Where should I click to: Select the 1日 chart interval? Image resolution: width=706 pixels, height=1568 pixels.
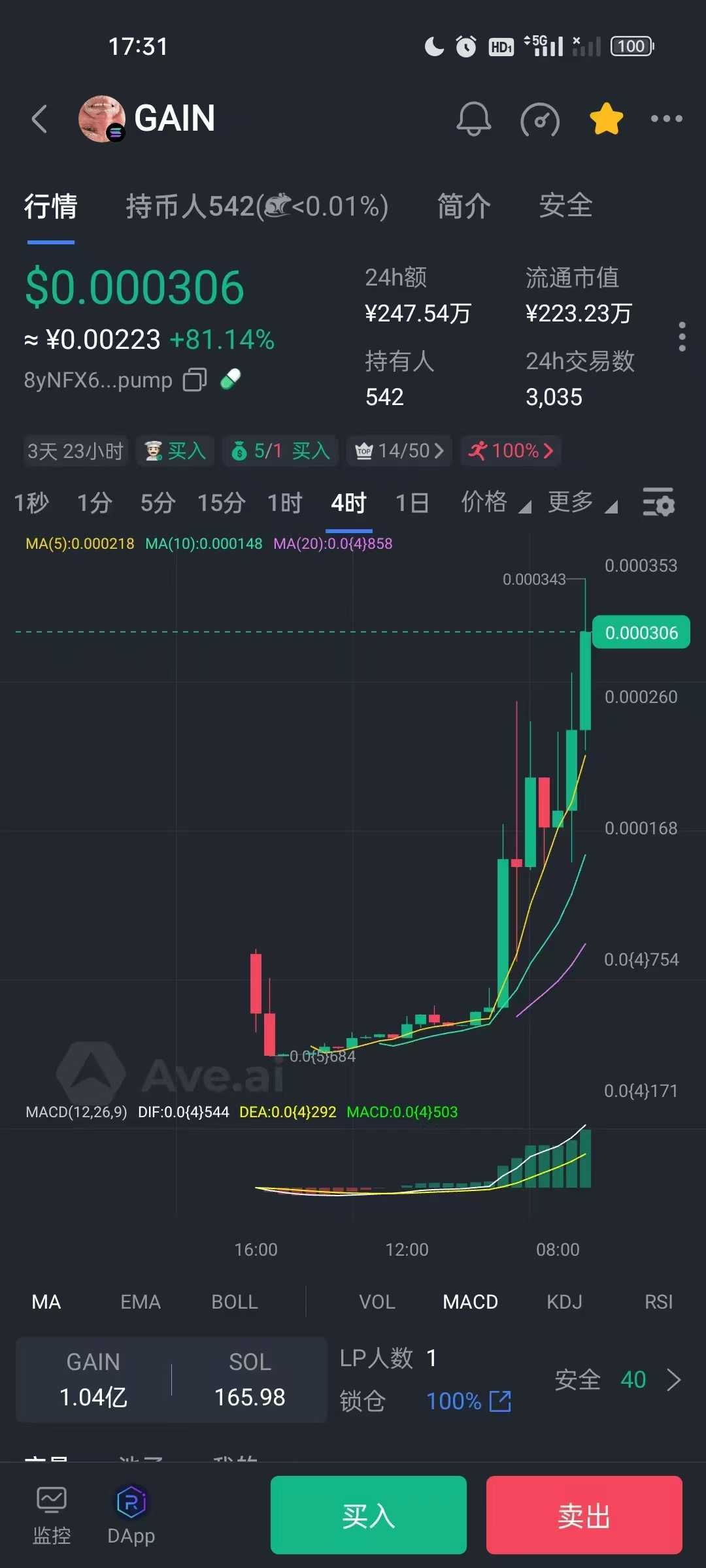tap(412, 503)
